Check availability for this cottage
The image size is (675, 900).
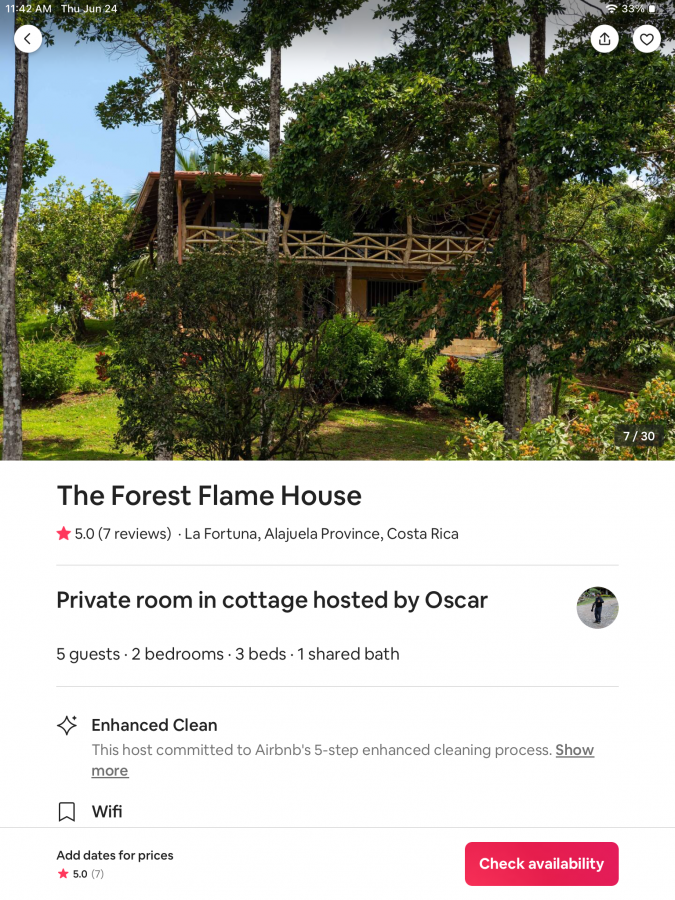(x=541, y=864)
